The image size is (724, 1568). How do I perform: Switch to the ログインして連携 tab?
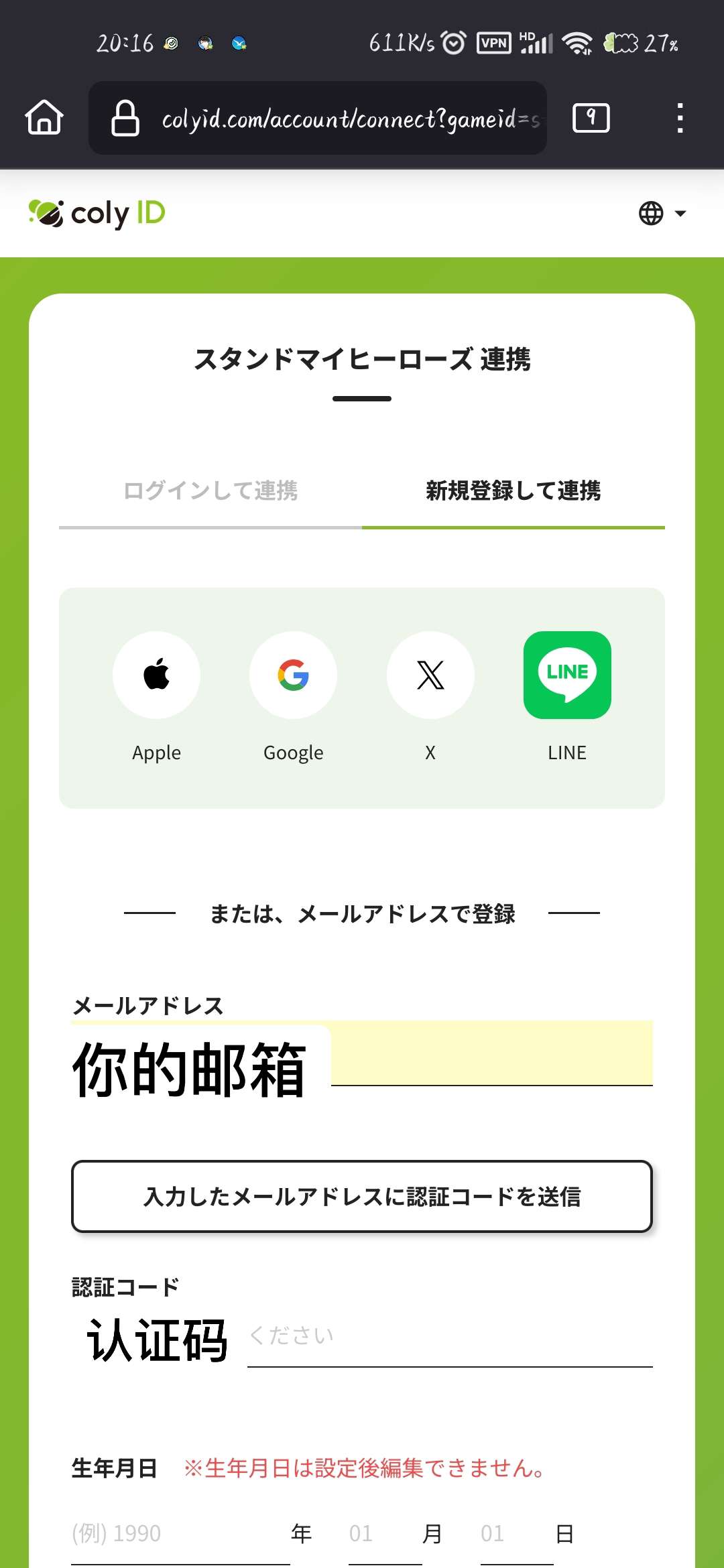tap(210, 491)
